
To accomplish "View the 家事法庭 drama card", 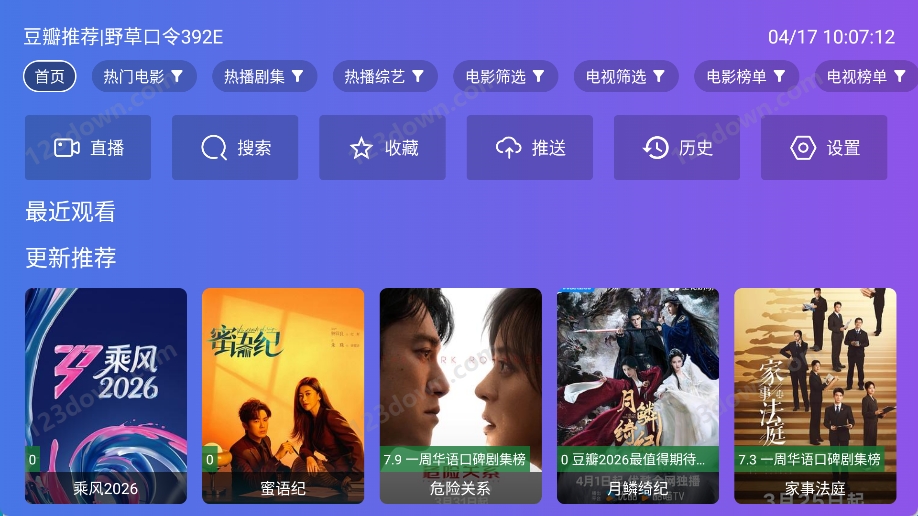I will click(815, 395).
